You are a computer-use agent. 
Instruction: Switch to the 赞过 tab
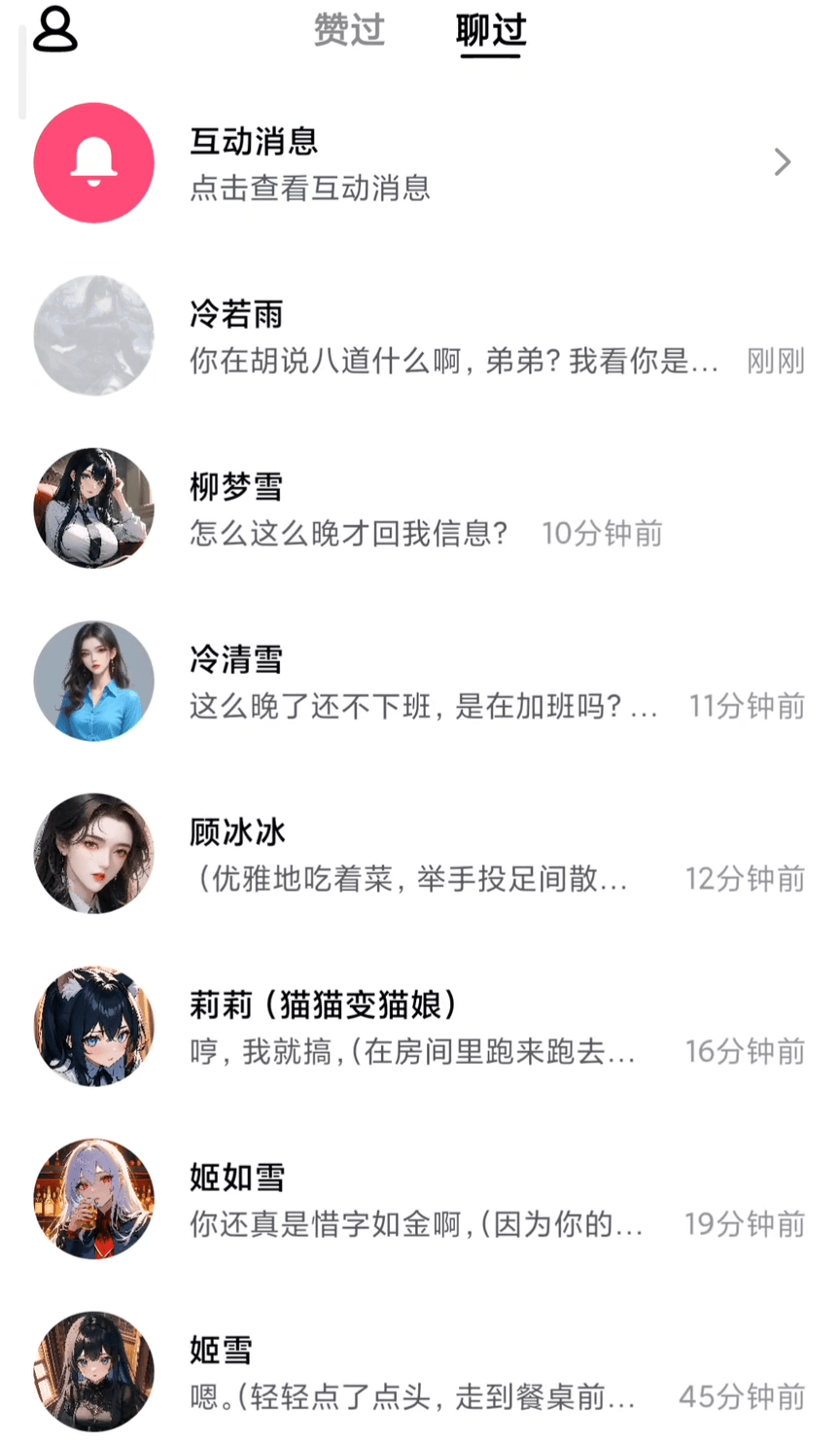coord(349,30)
